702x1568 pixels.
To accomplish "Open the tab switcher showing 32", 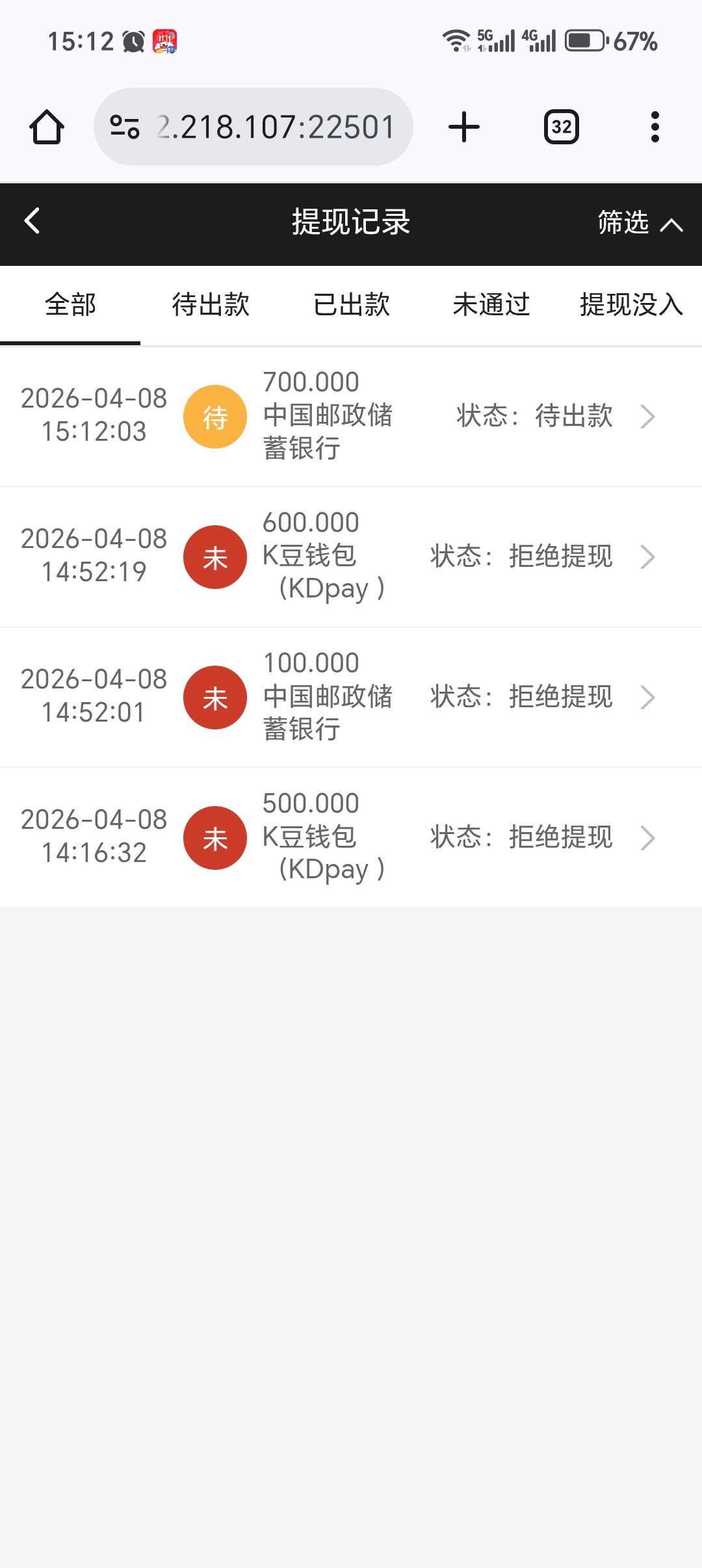I will click(562, 127).
